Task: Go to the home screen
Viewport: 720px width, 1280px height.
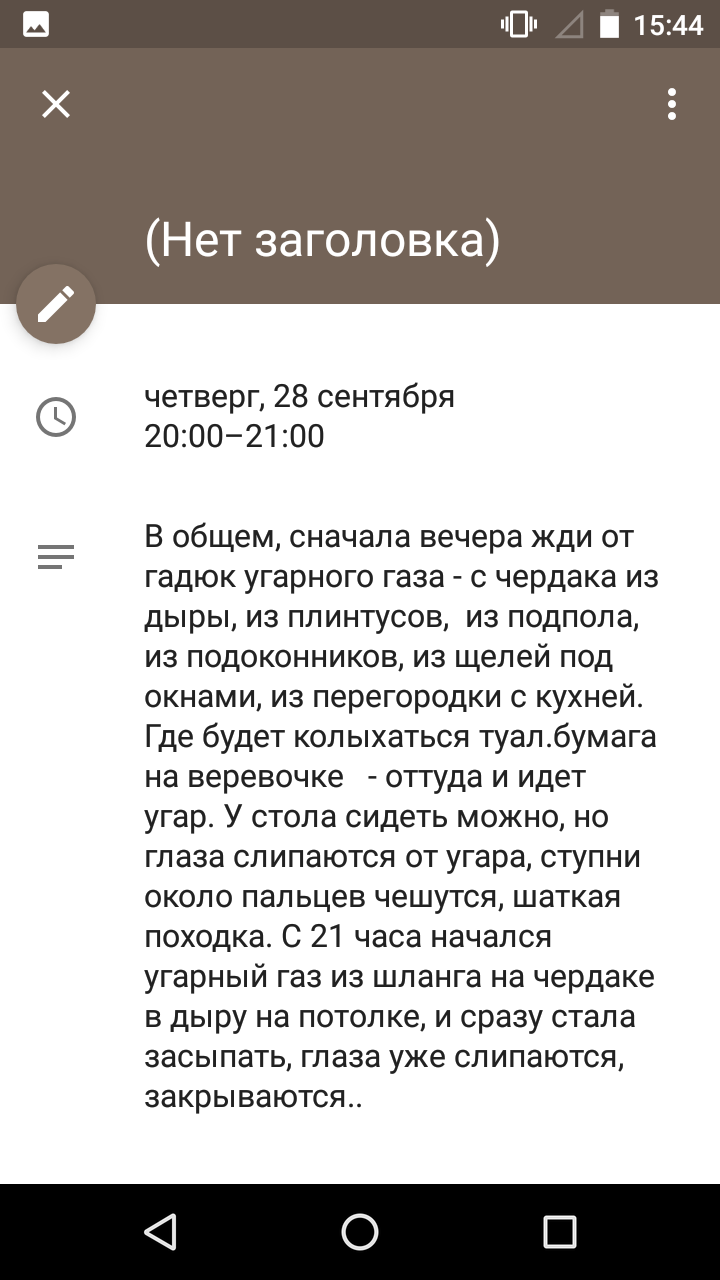Action: coord(360,1232)
